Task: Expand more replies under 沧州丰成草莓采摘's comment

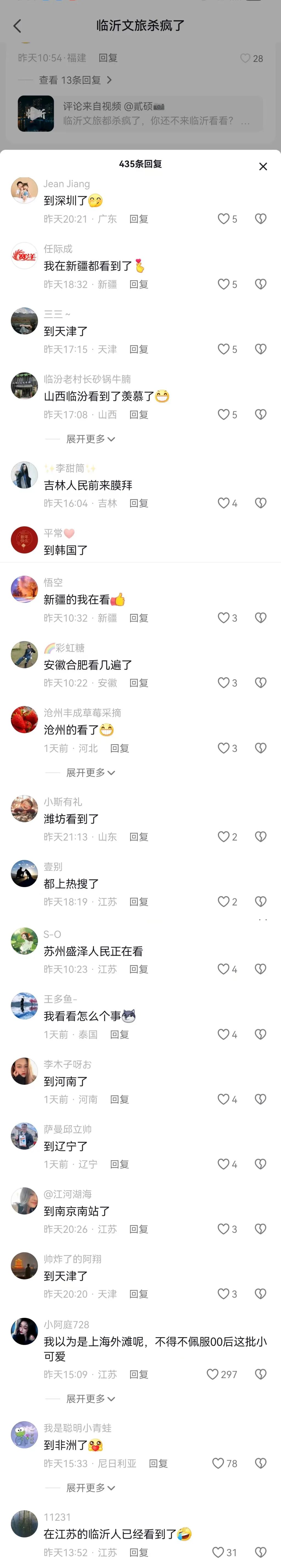Action: coord(90,772)
